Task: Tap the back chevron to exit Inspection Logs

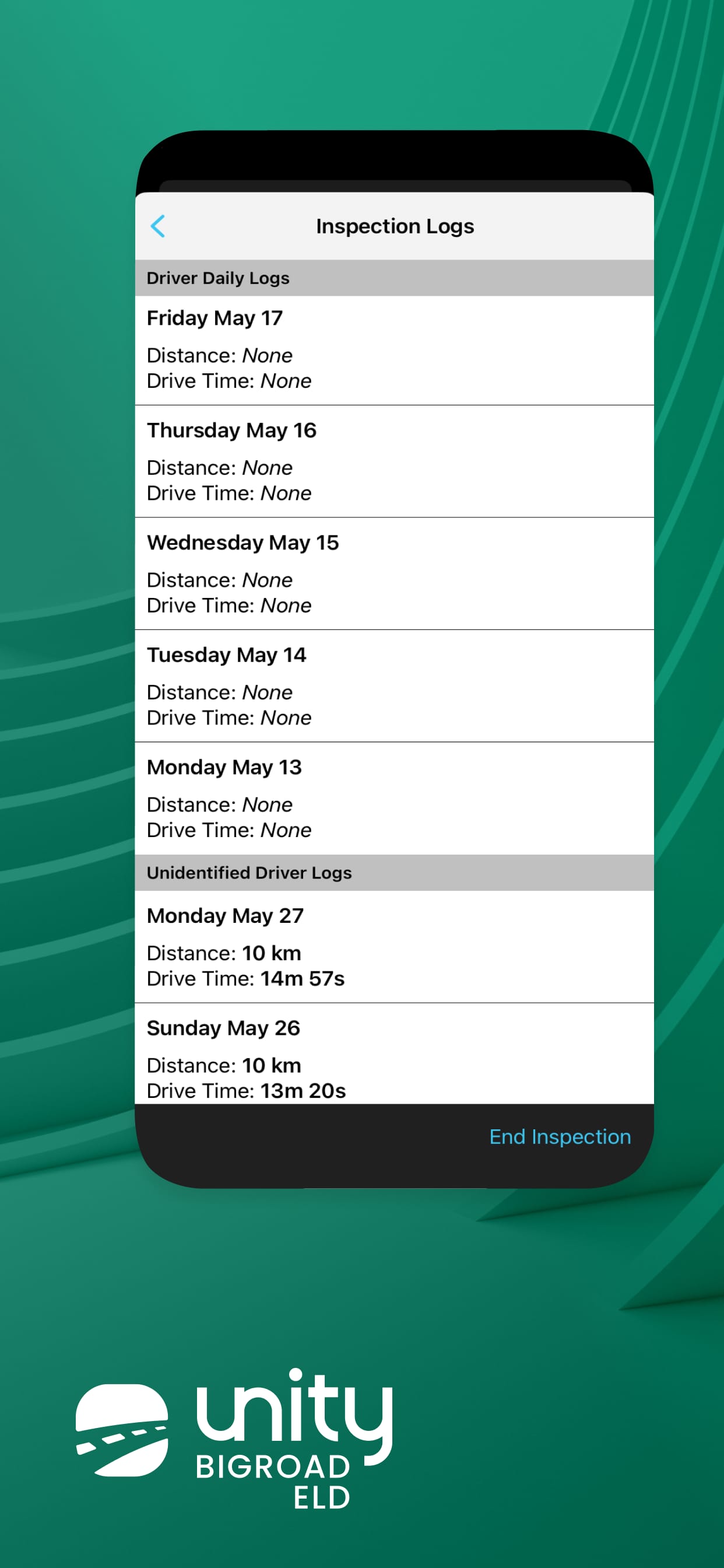Action: pyautogui.click(x=158, y=226)
